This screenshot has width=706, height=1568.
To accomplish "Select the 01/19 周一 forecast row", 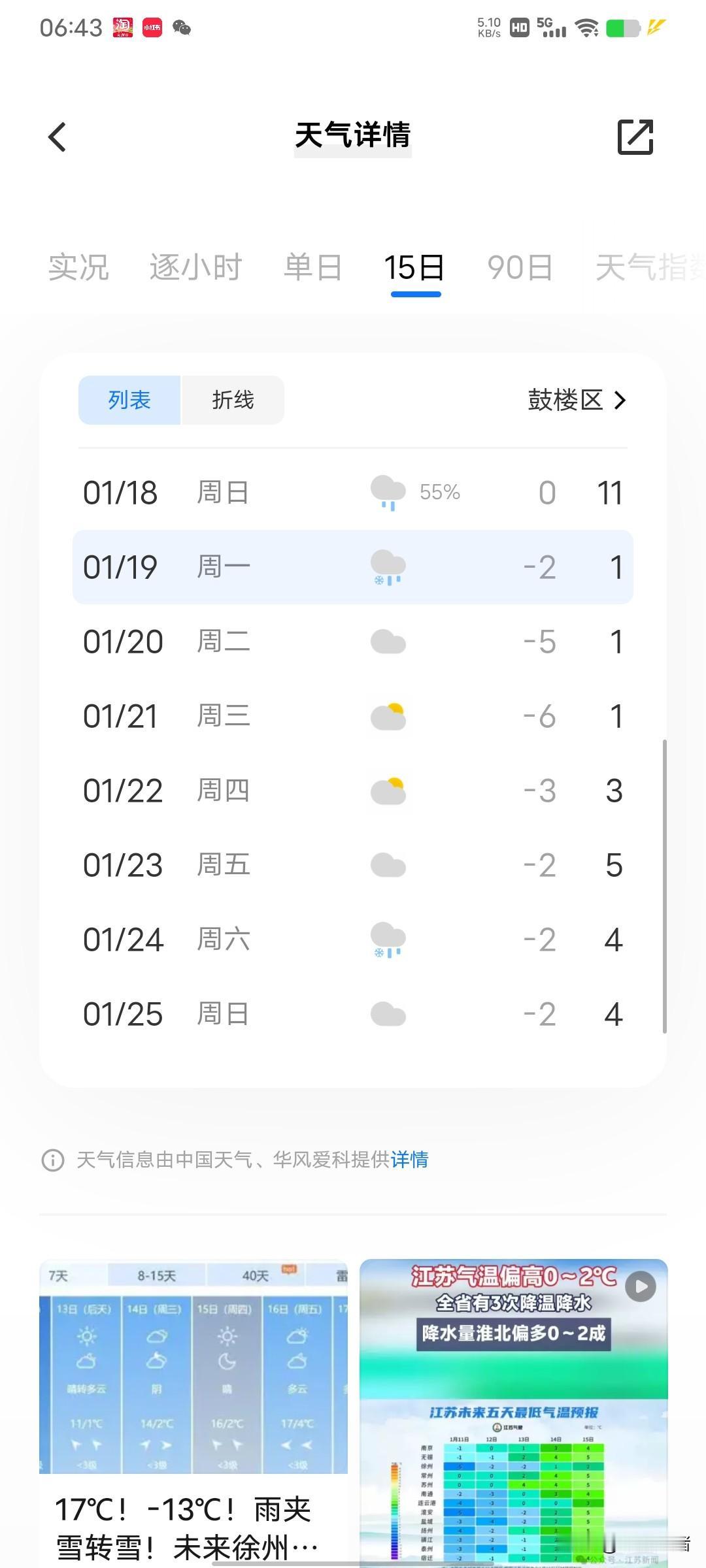I will click(353, 566).
